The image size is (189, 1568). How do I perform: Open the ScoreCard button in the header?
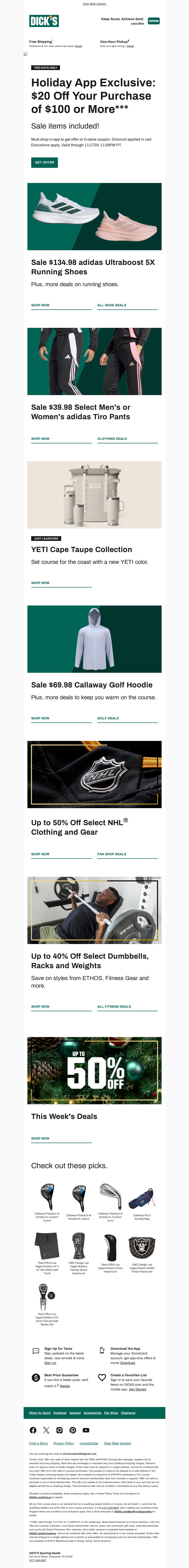154,21
